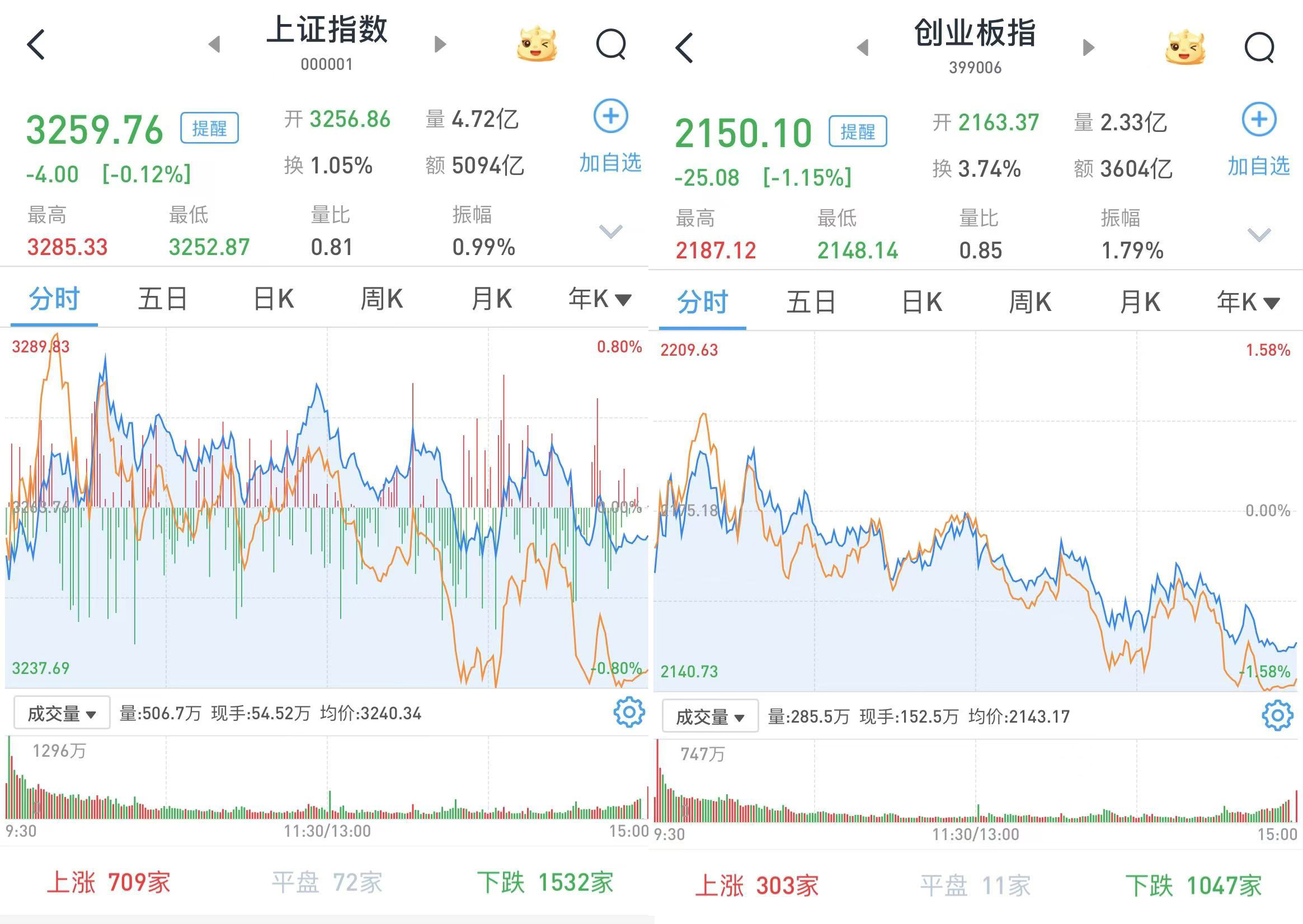Switch to the index before 上证指数

point(214,44)
